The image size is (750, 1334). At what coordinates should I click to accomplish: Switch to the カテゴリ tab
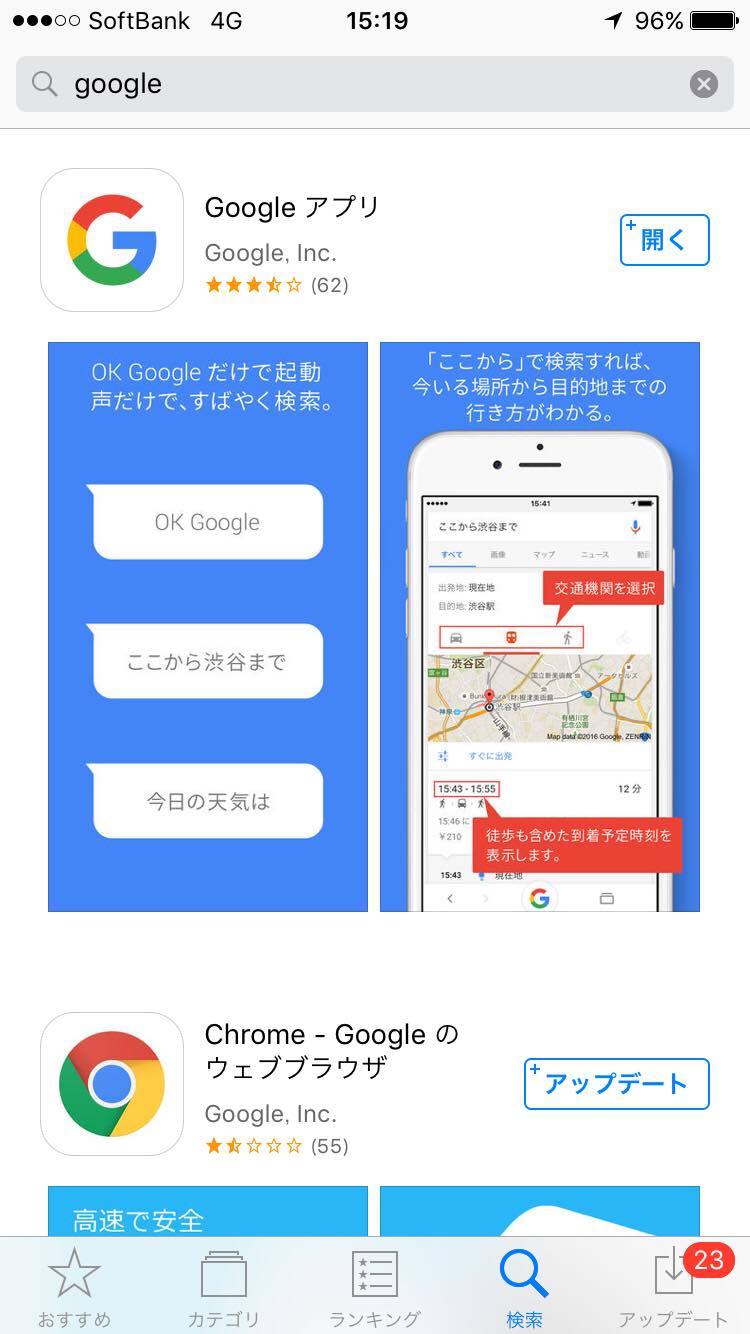(x=224, y=1288)
